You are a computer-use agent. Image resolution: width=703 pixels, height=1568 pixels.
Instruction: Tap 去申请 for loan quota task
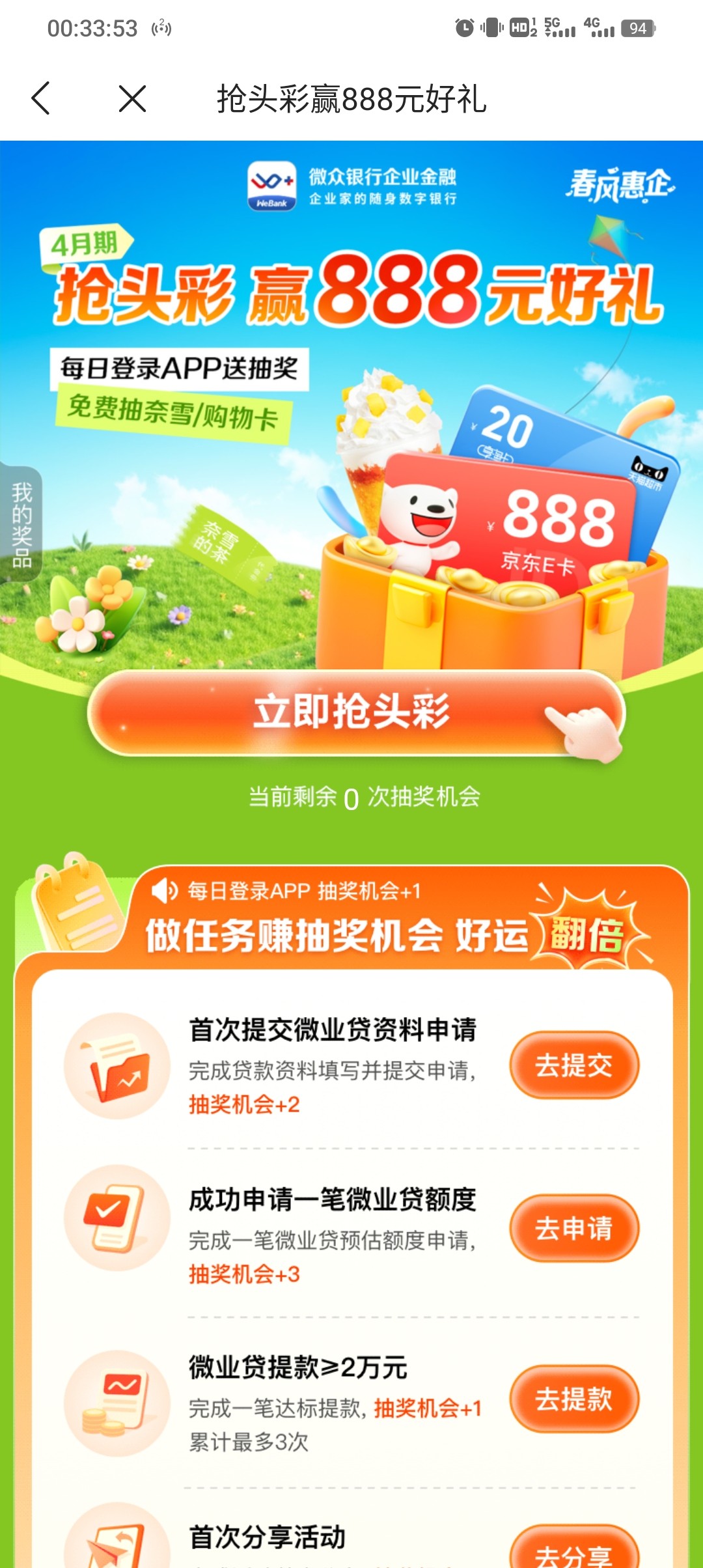pos(573,1228)
